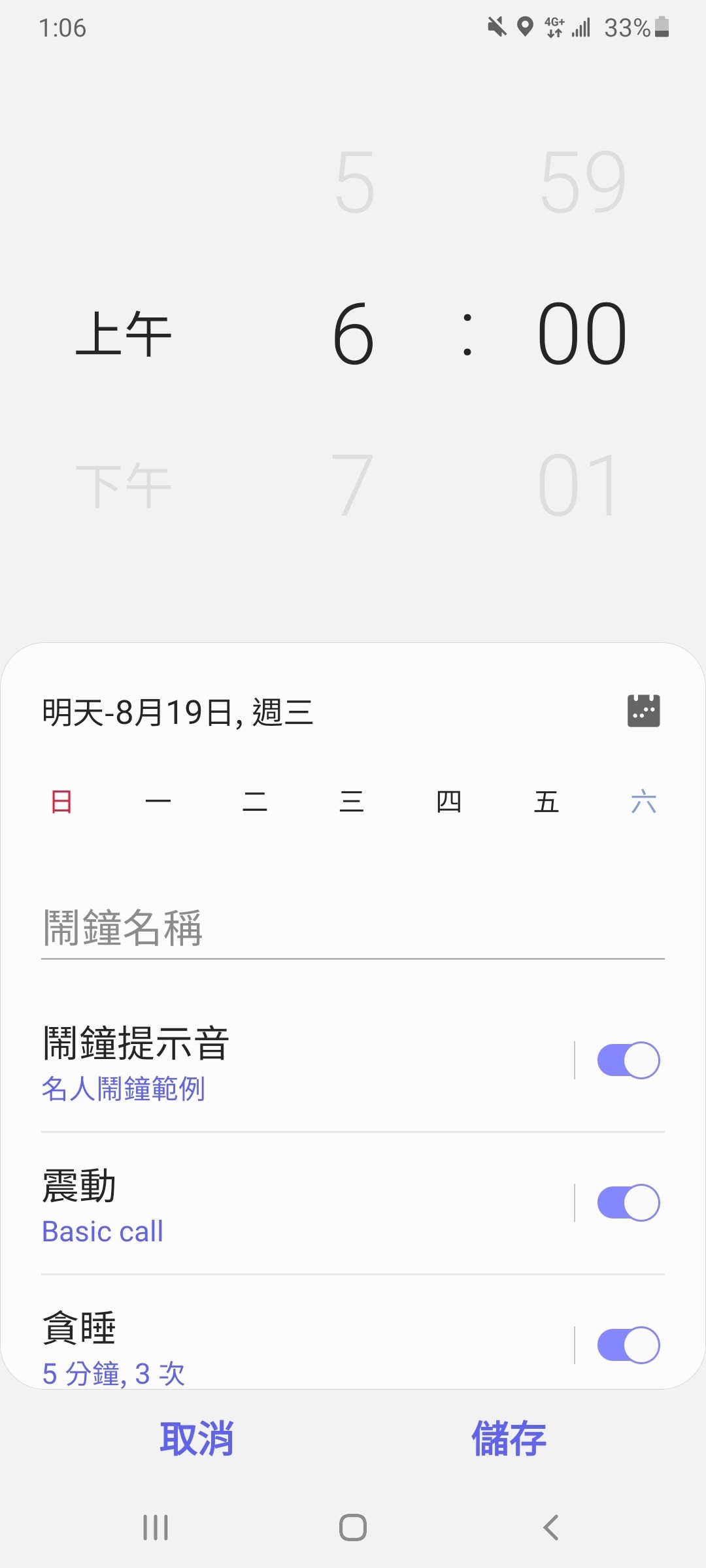The height and width of the screenshot is (1568, 706).
Task: Tap the 鬧鐘名稱 alarm name field
Action: [353, 928]
